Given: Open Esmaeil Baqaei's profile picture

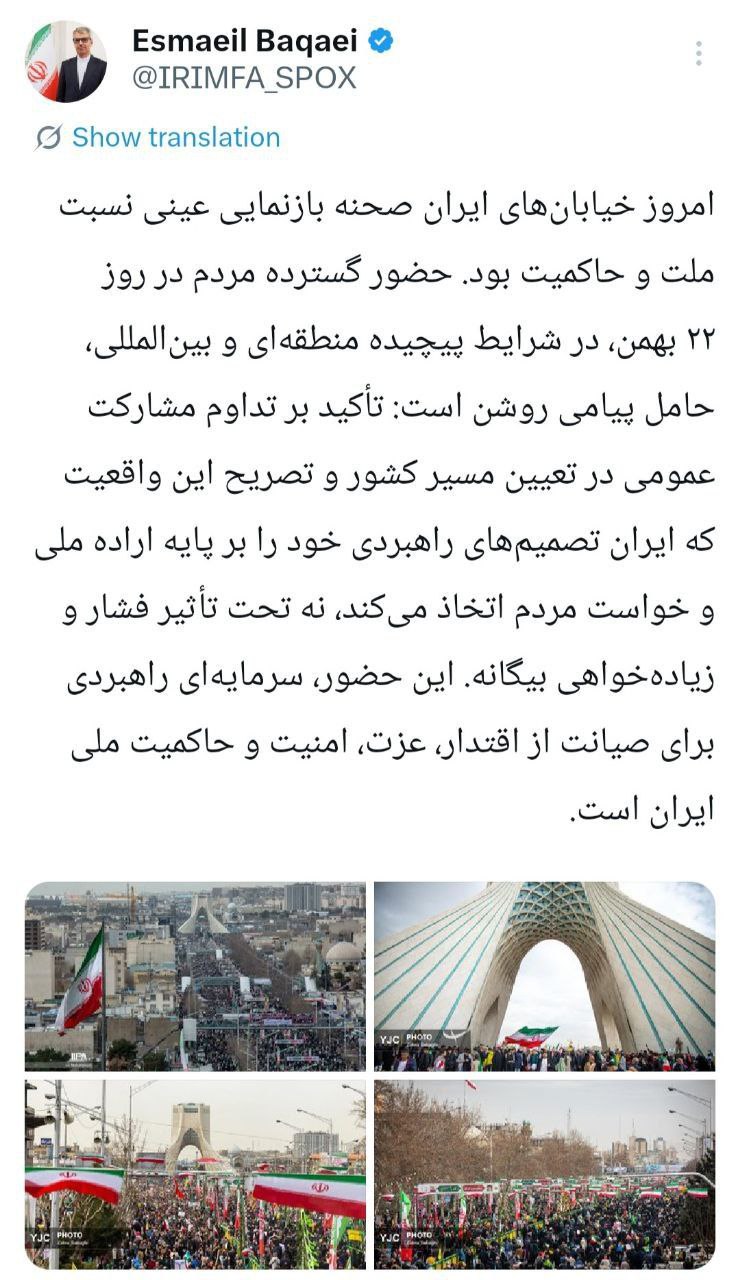Looking at the screenshot, I should coord(66,62).
